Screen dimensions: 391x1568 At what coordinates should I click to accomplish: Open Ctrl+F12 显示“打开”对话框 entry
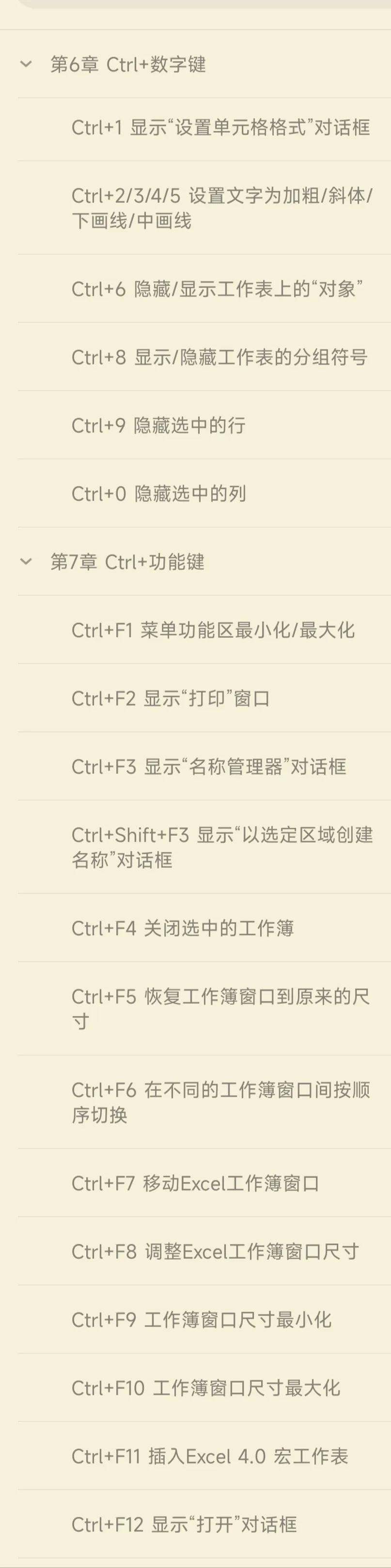pyautogui.click(x=184, y=1524)
